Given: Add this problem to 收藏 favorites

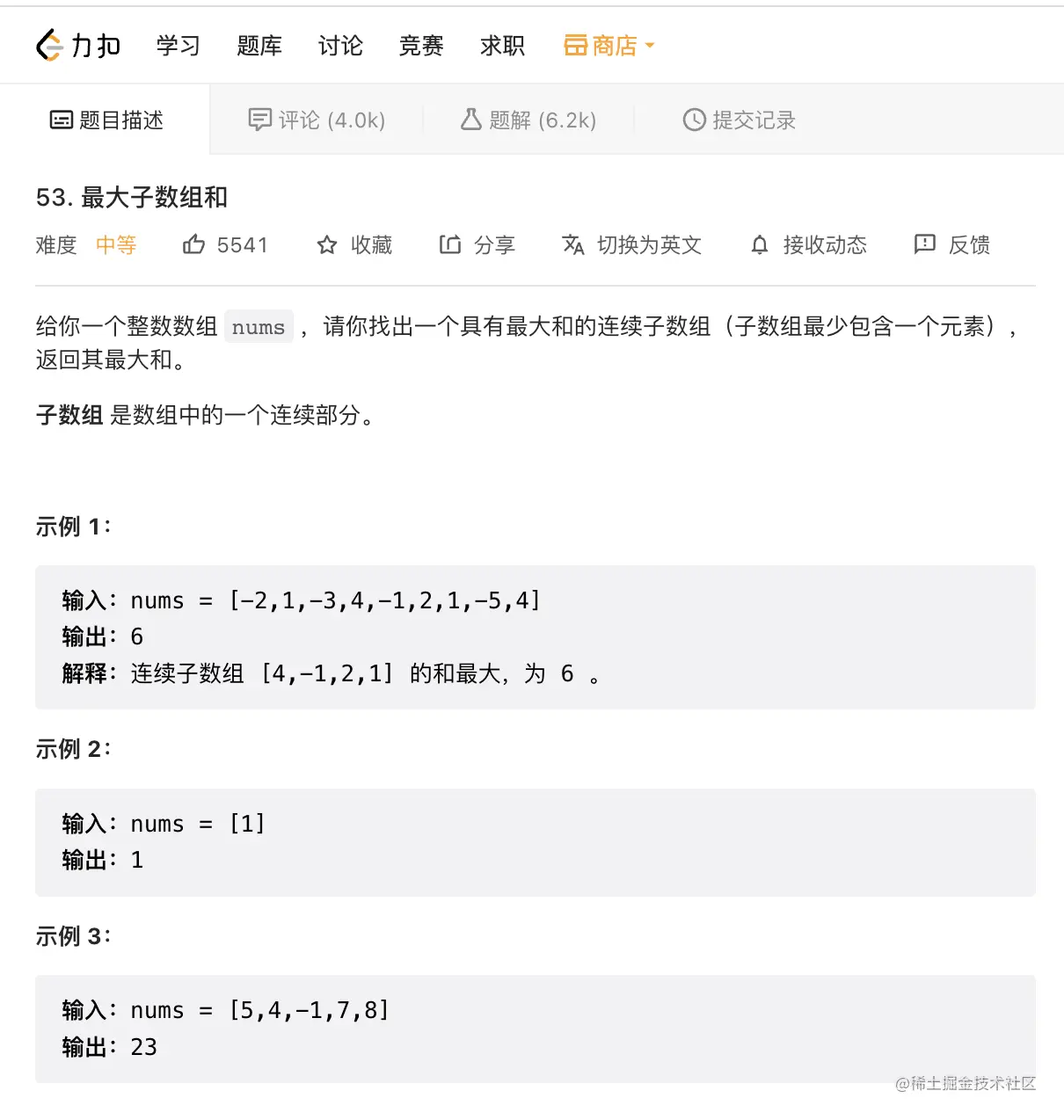Looking at the screenshot, I should tap(354, 245).
